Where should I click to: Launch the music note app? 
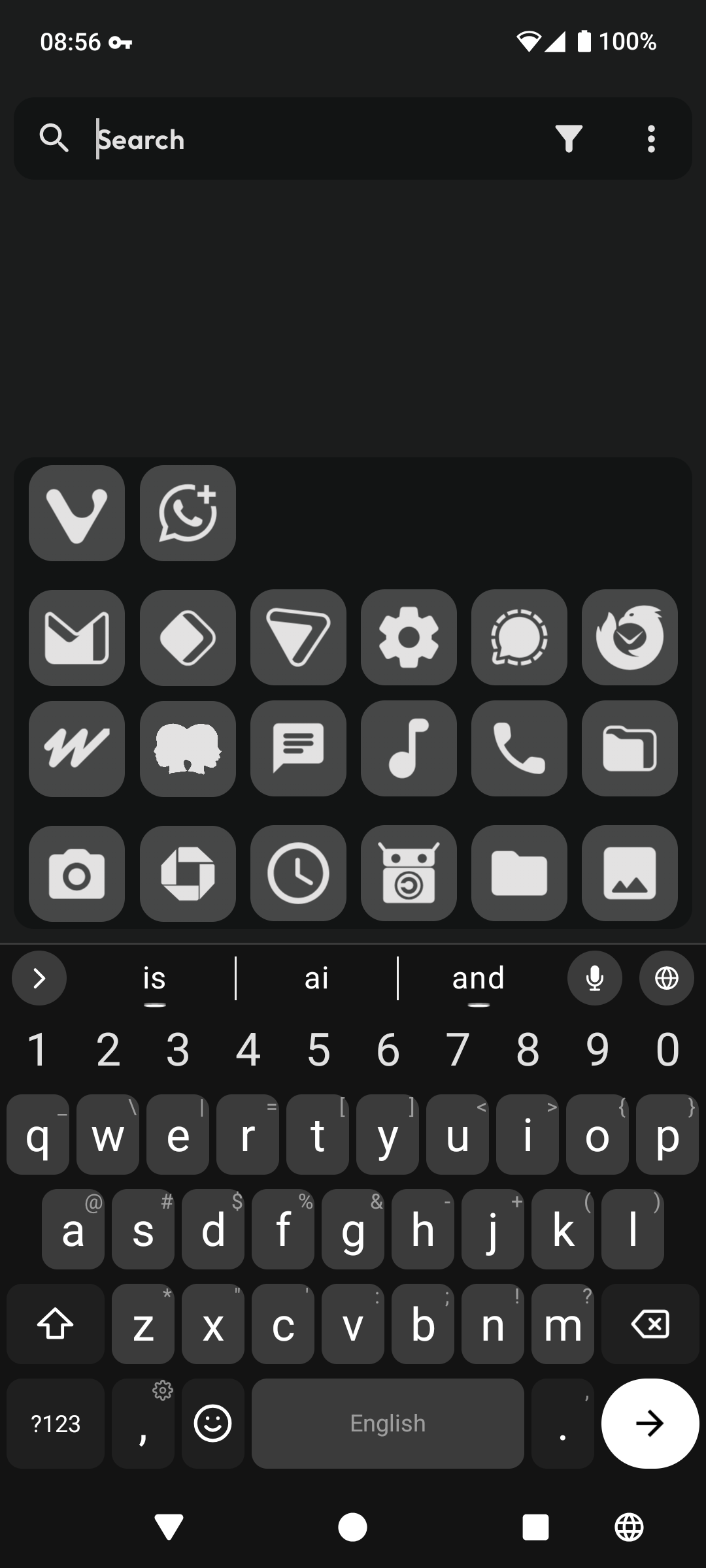coord(409,749)
